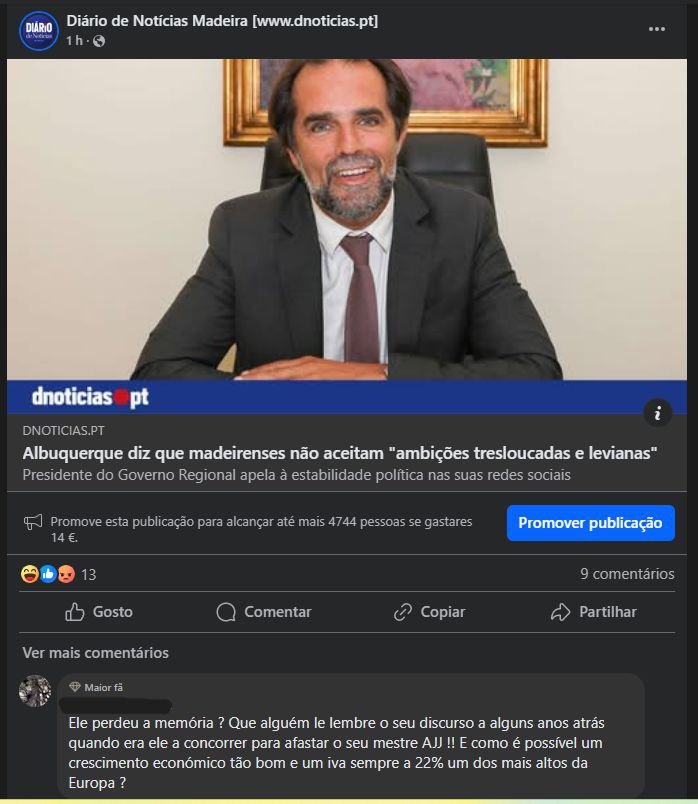
Task: View who reacted to the post
Action: pyautogui.click(x=61, y=574)
